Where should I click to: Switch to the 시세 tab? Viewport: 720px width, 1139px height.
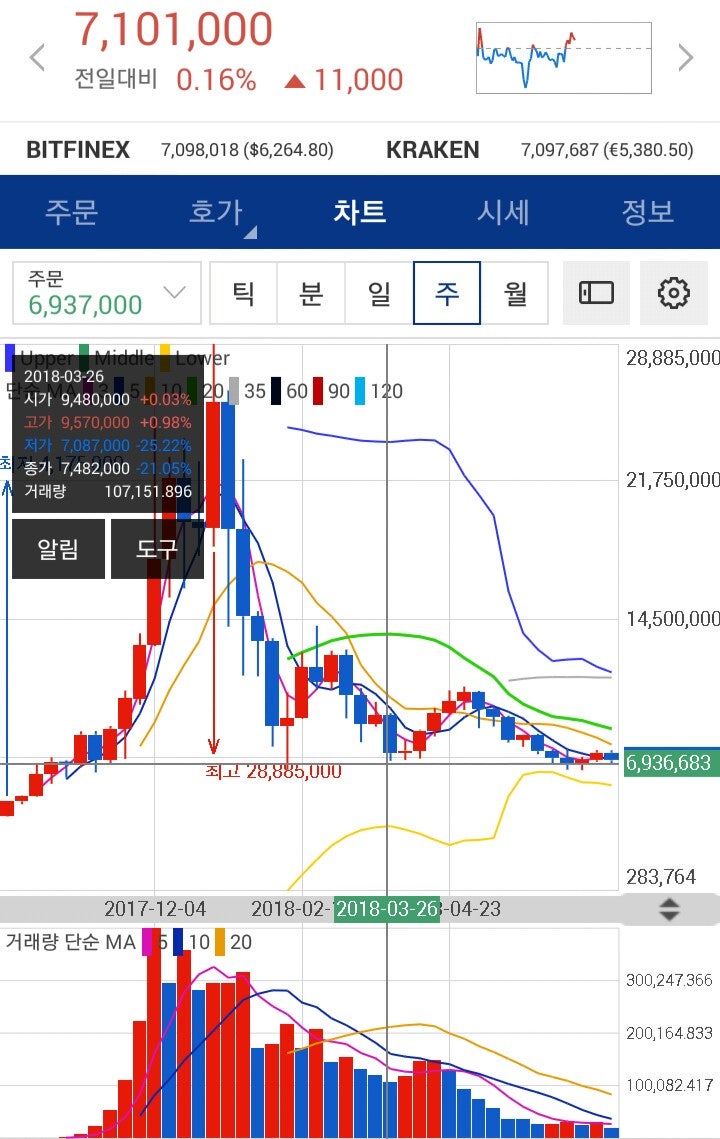coord(503,213)
